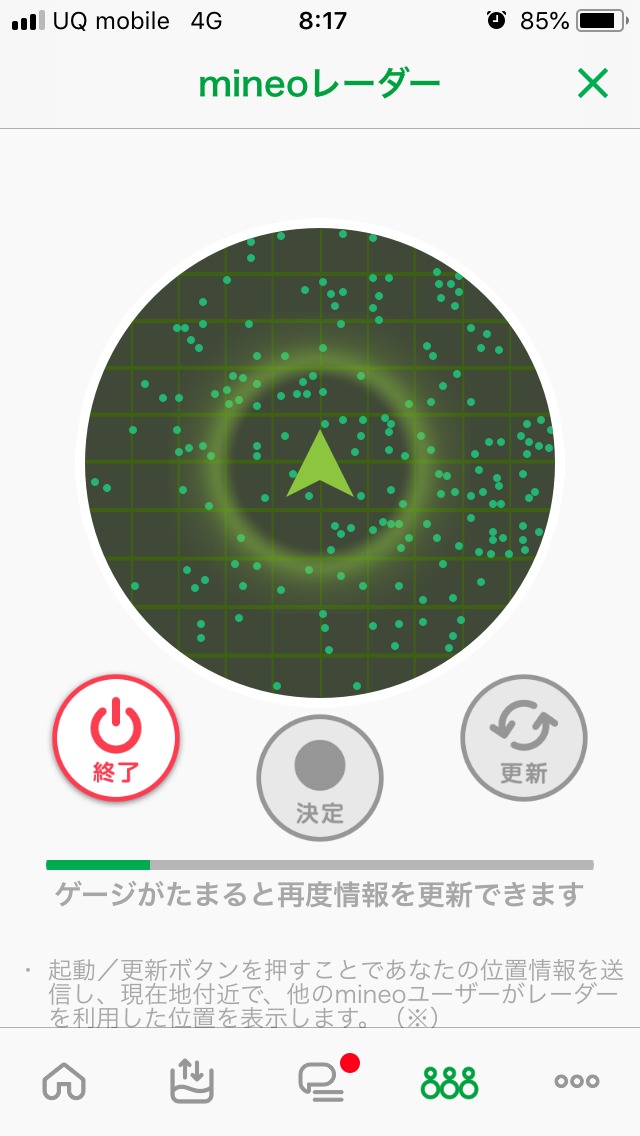Close the mineoレーダー screen
Image resolution: width=640 pixels, height=1136 pixels.
(592, 85)
